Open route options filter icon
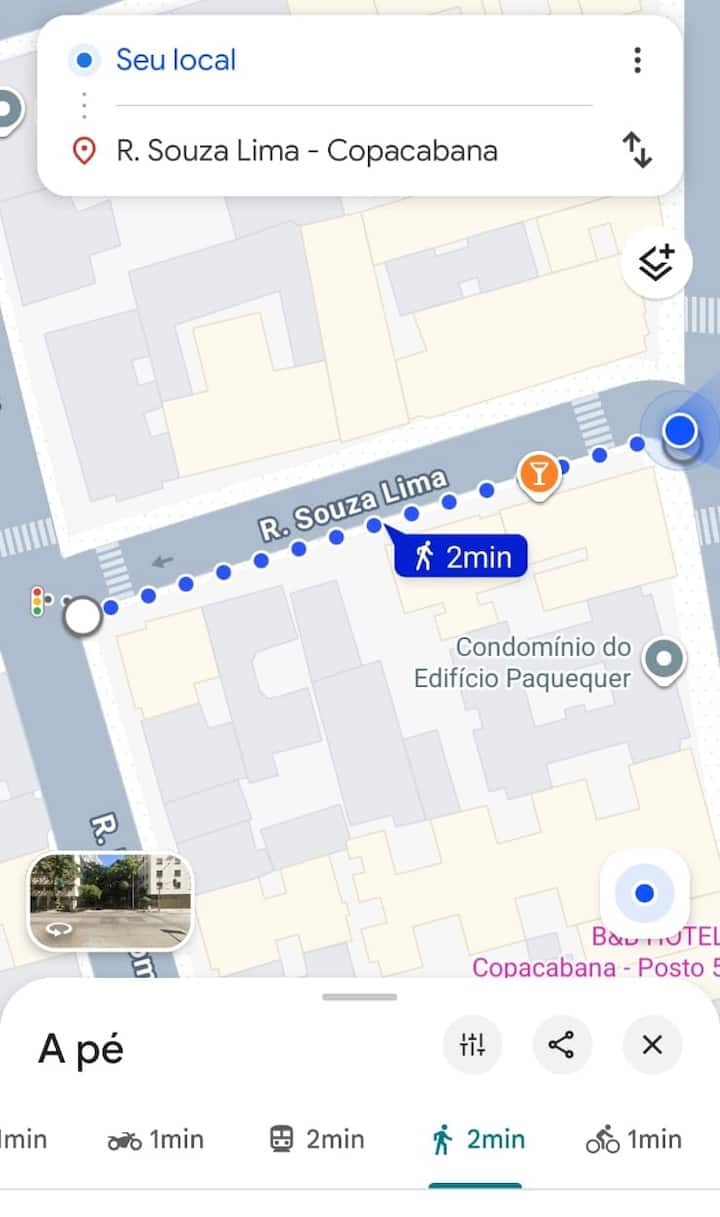 click(x=472, y=1045)
